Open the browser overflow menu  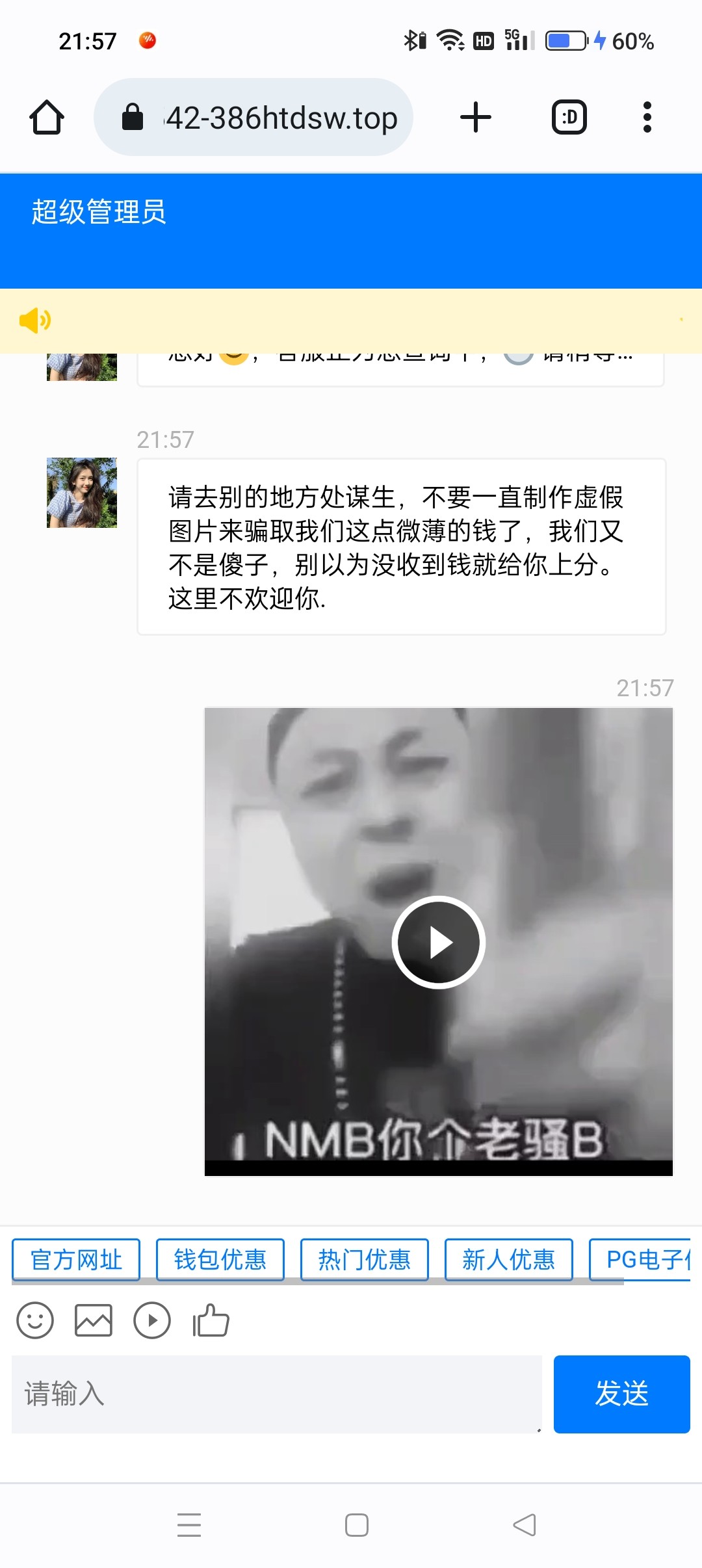coord(646,118)
